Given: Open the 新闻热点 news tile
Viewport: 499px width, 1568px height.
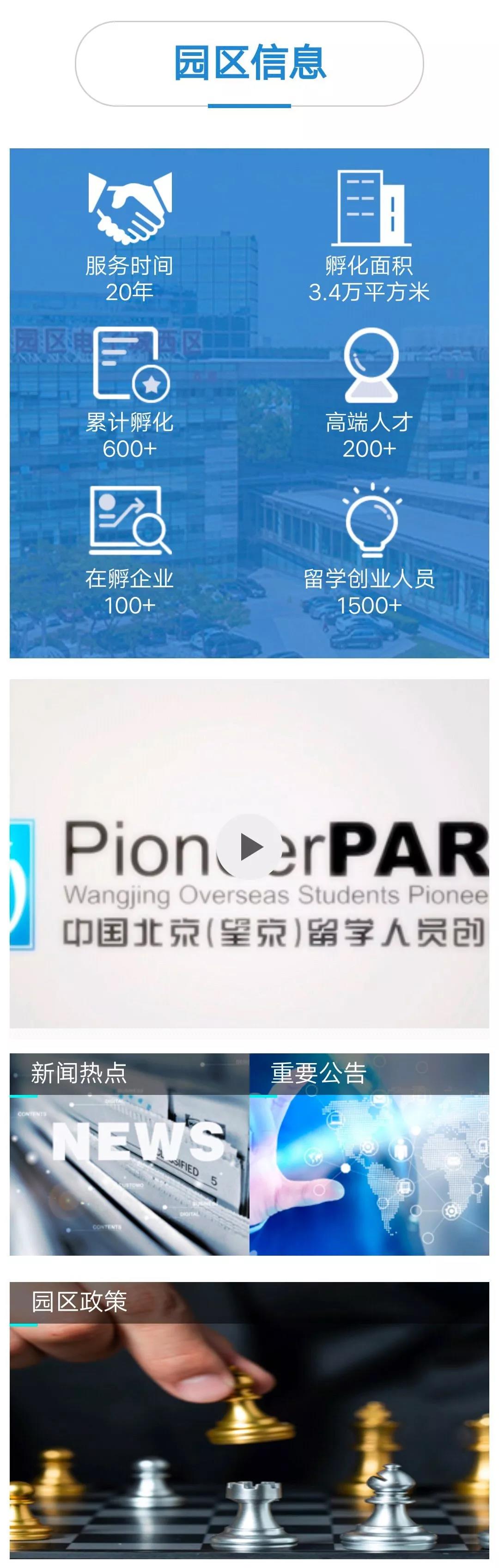Looking at the screenshot, I should [129, 1154].
